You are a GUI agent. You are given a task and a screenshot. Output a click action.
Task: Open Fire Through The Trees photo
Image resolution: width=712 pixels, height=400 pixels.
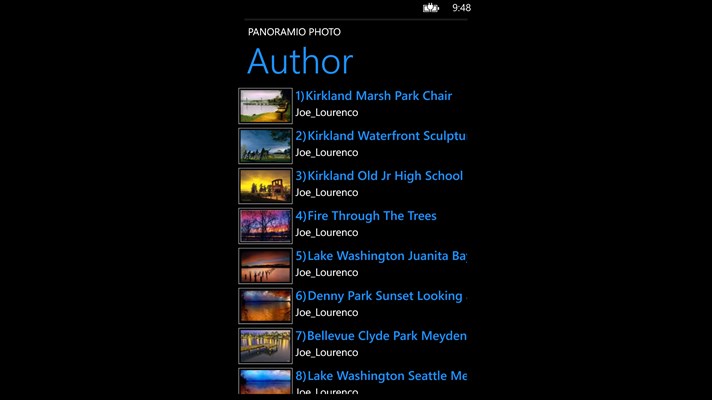coord(366,216)
